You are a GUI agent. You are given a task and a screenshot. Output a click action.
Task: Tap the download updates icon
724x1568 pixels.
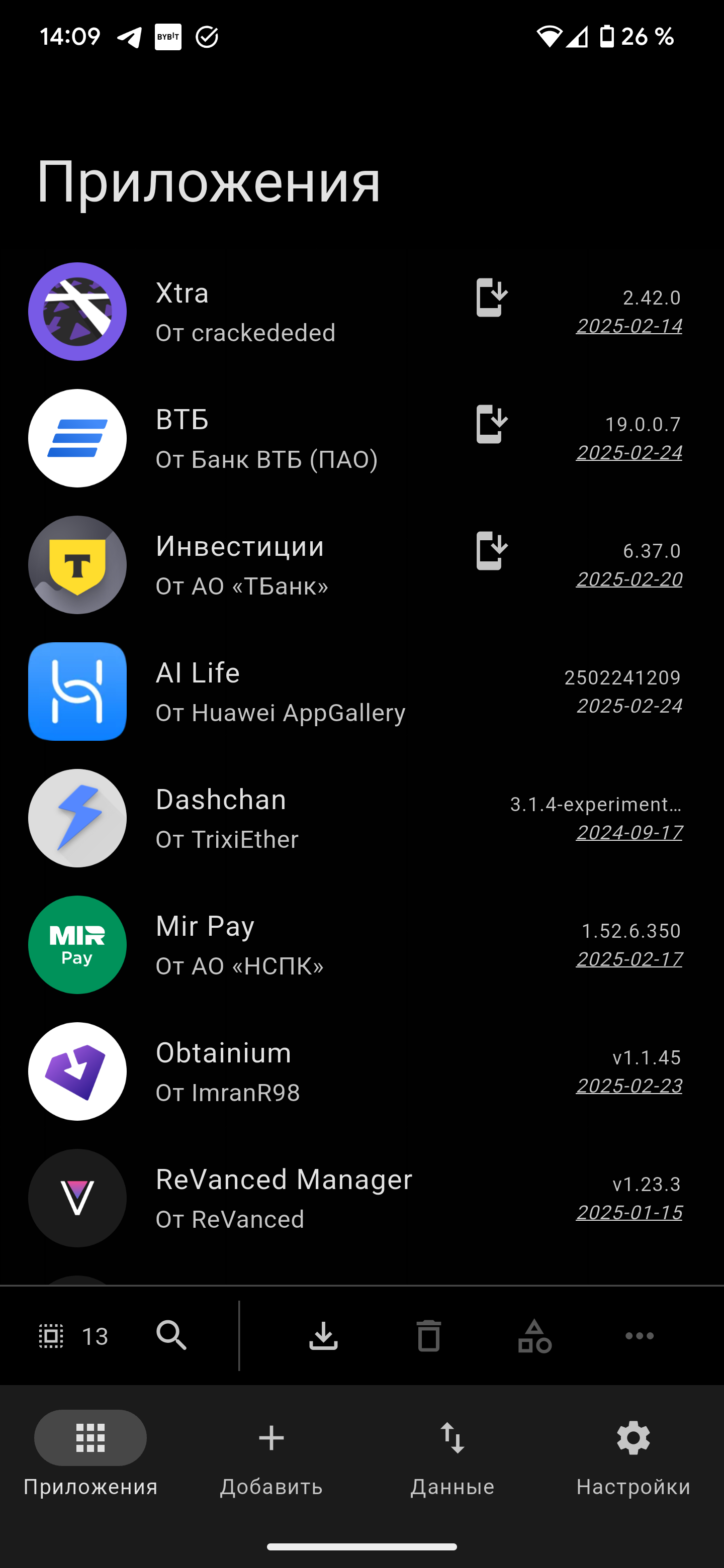[323, 1336]
